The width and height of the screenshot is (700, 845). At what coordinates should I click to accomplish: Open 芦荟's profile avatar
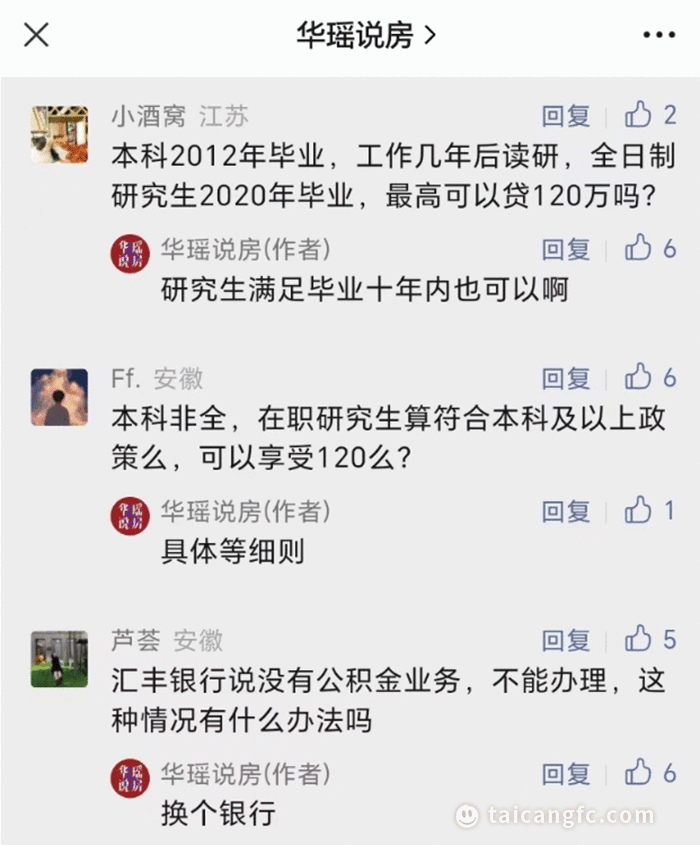[x=59, y=659]
